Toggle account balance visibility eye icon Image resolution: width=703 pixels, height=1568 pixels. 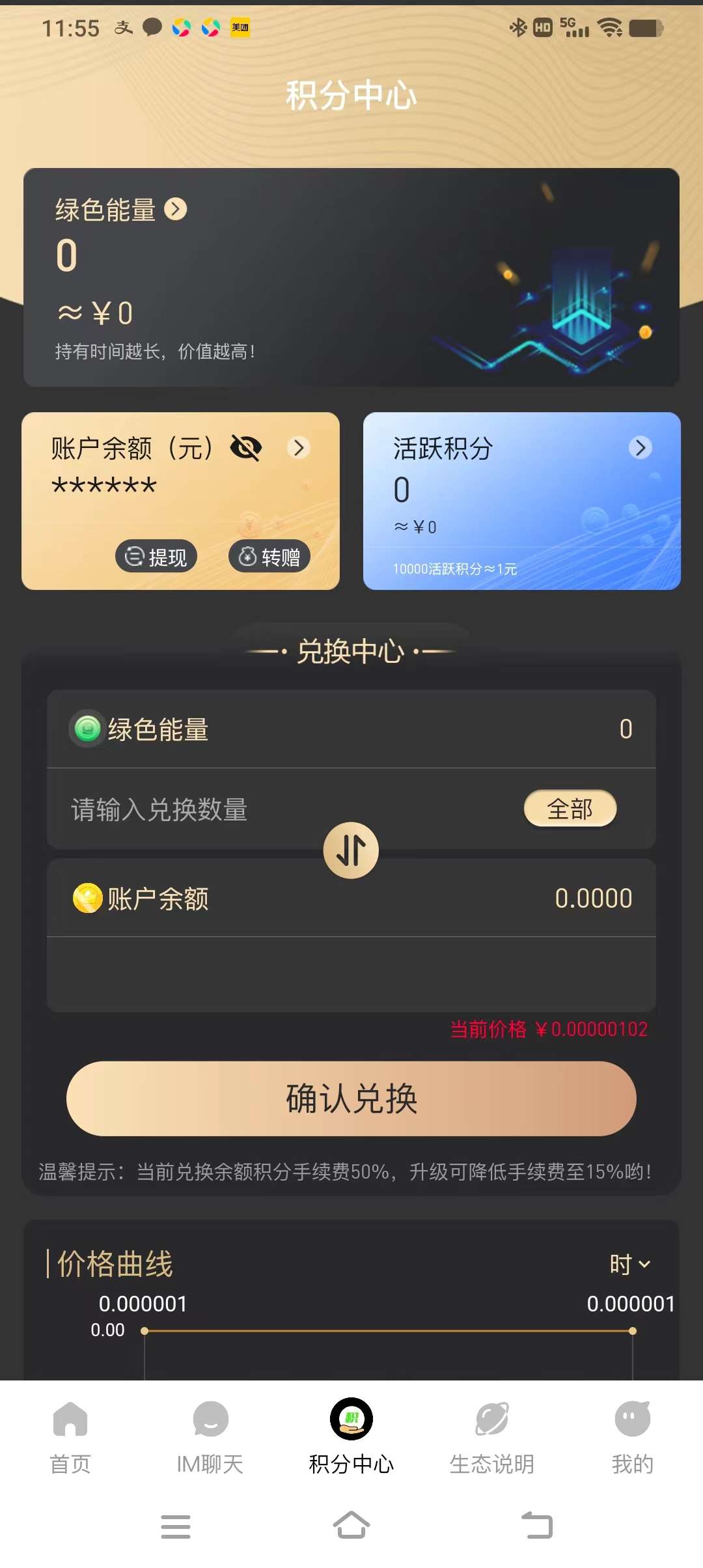click(246, 448)
